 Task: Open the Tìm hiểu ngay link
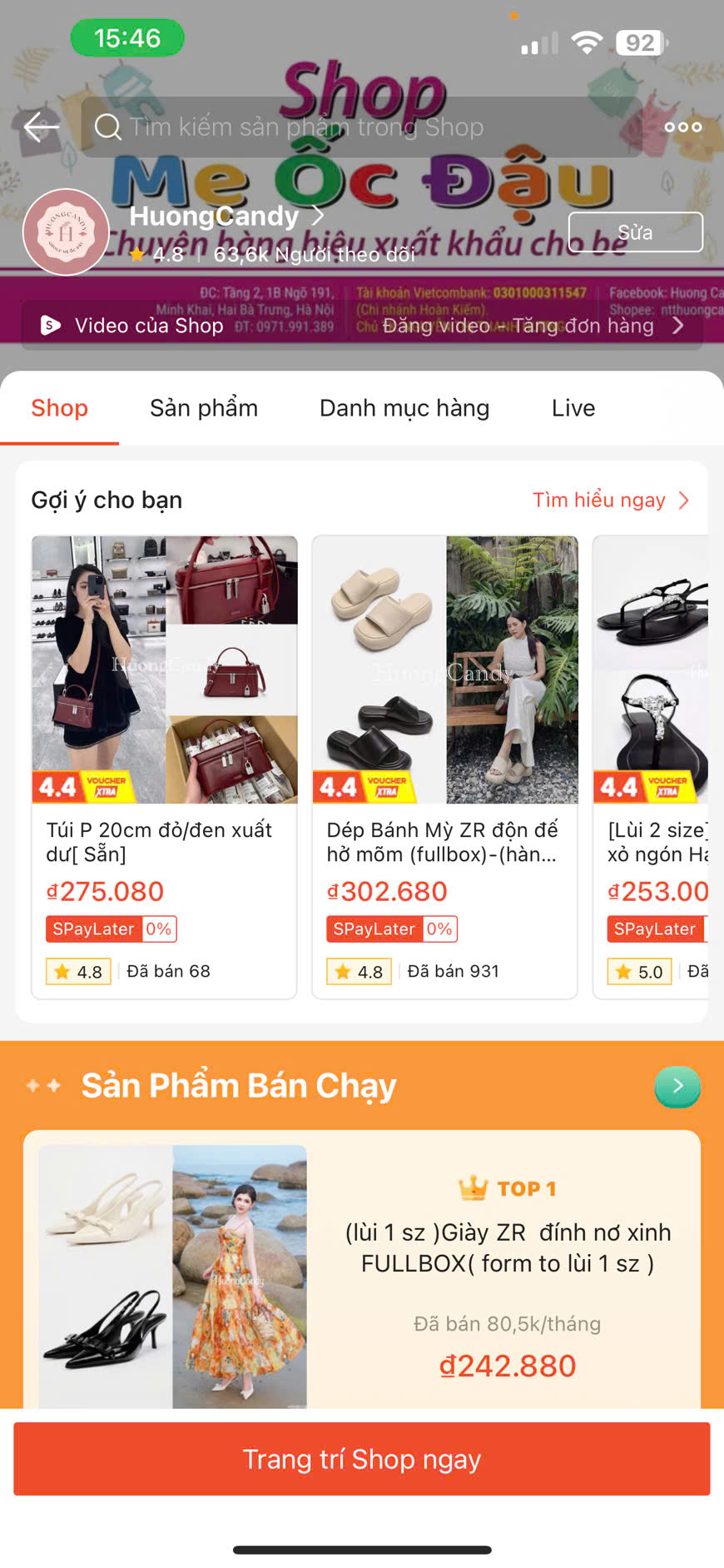click(x=609, y=500)
